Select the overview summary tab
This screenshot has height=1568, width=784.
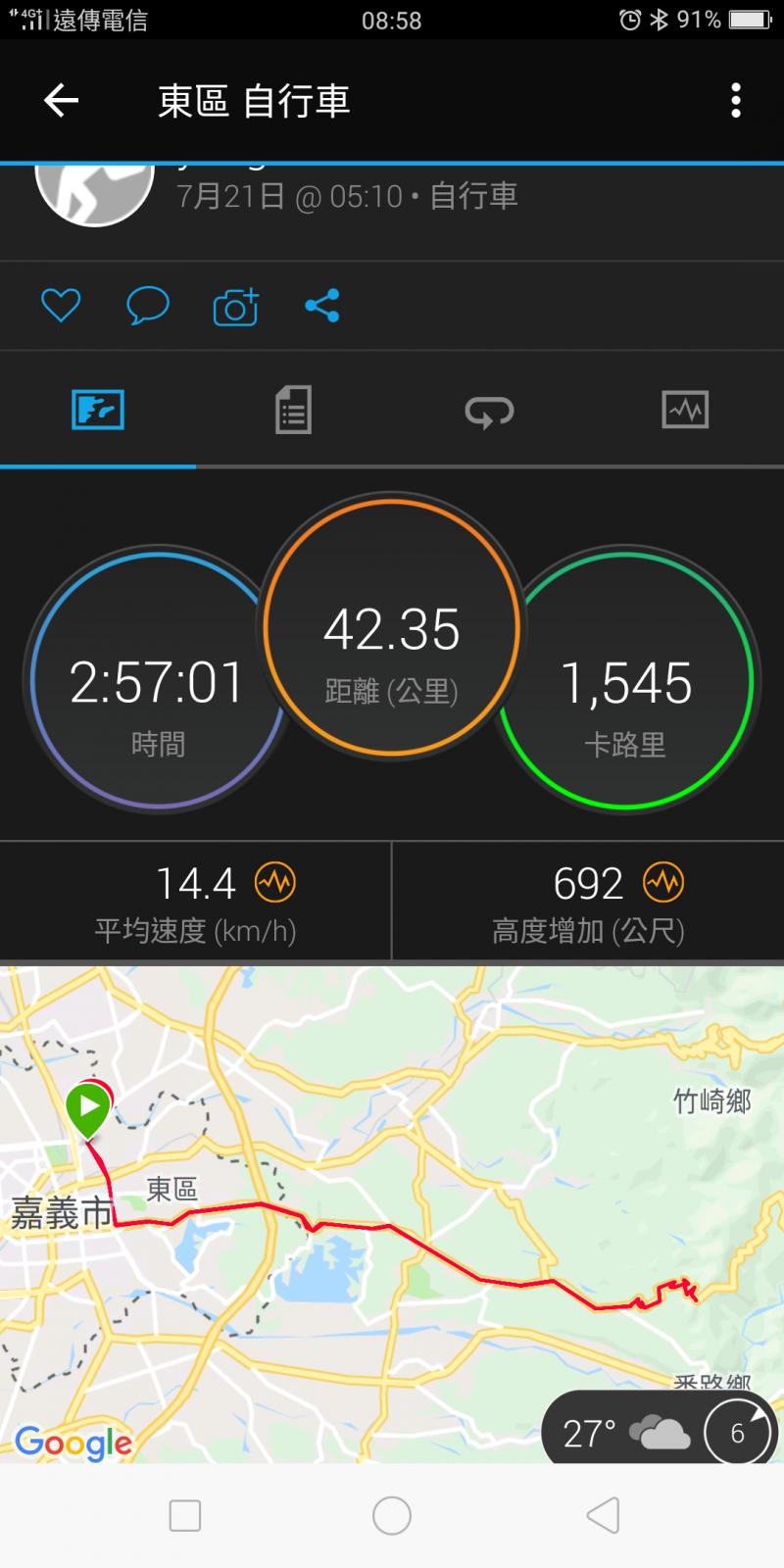[98, 410]
